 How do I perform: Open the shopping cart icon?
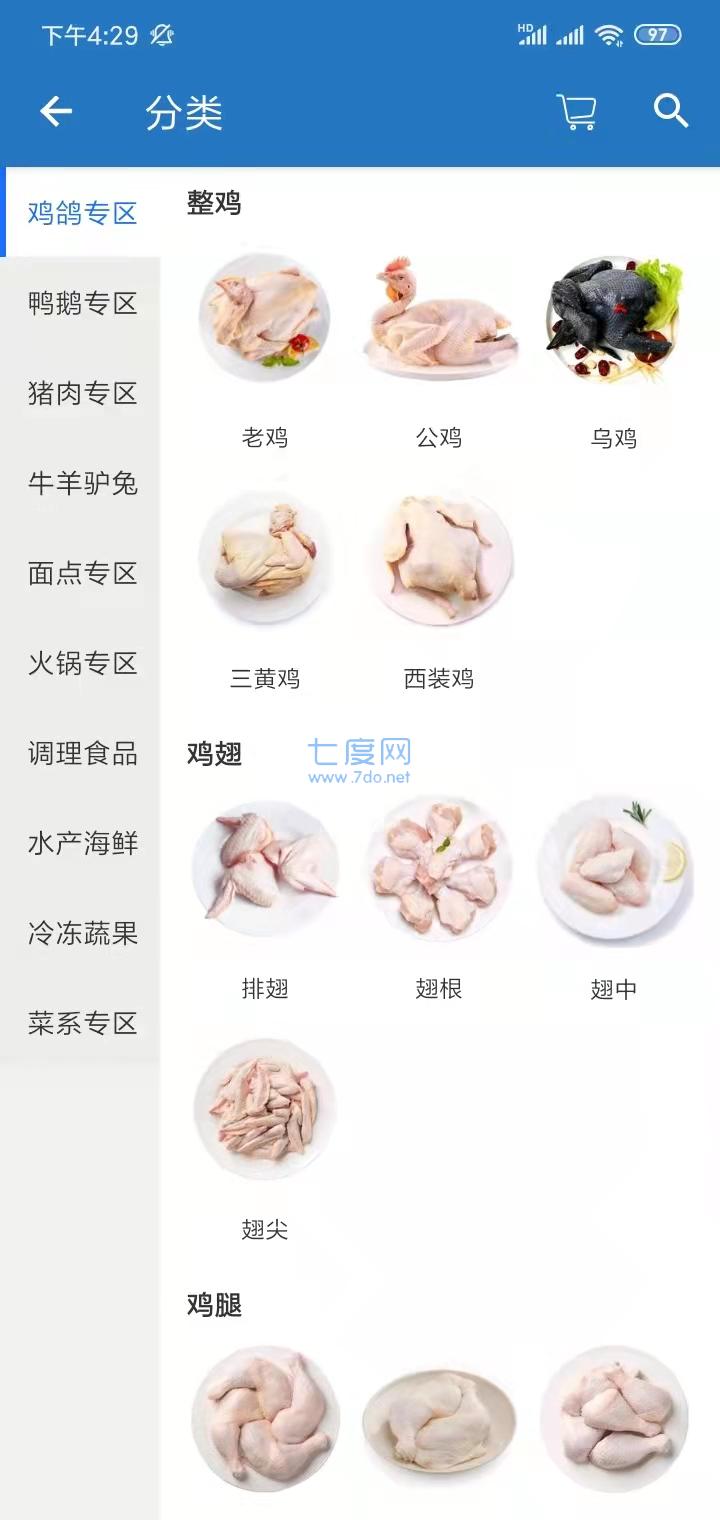pos(576,110)
